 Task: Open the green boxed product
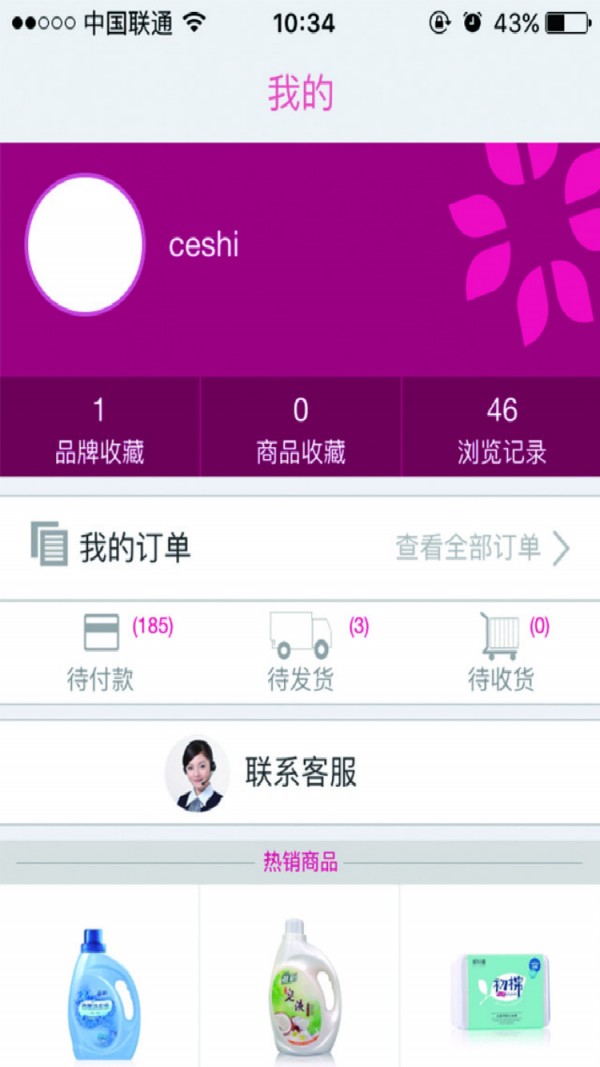[x=499, y=992]
